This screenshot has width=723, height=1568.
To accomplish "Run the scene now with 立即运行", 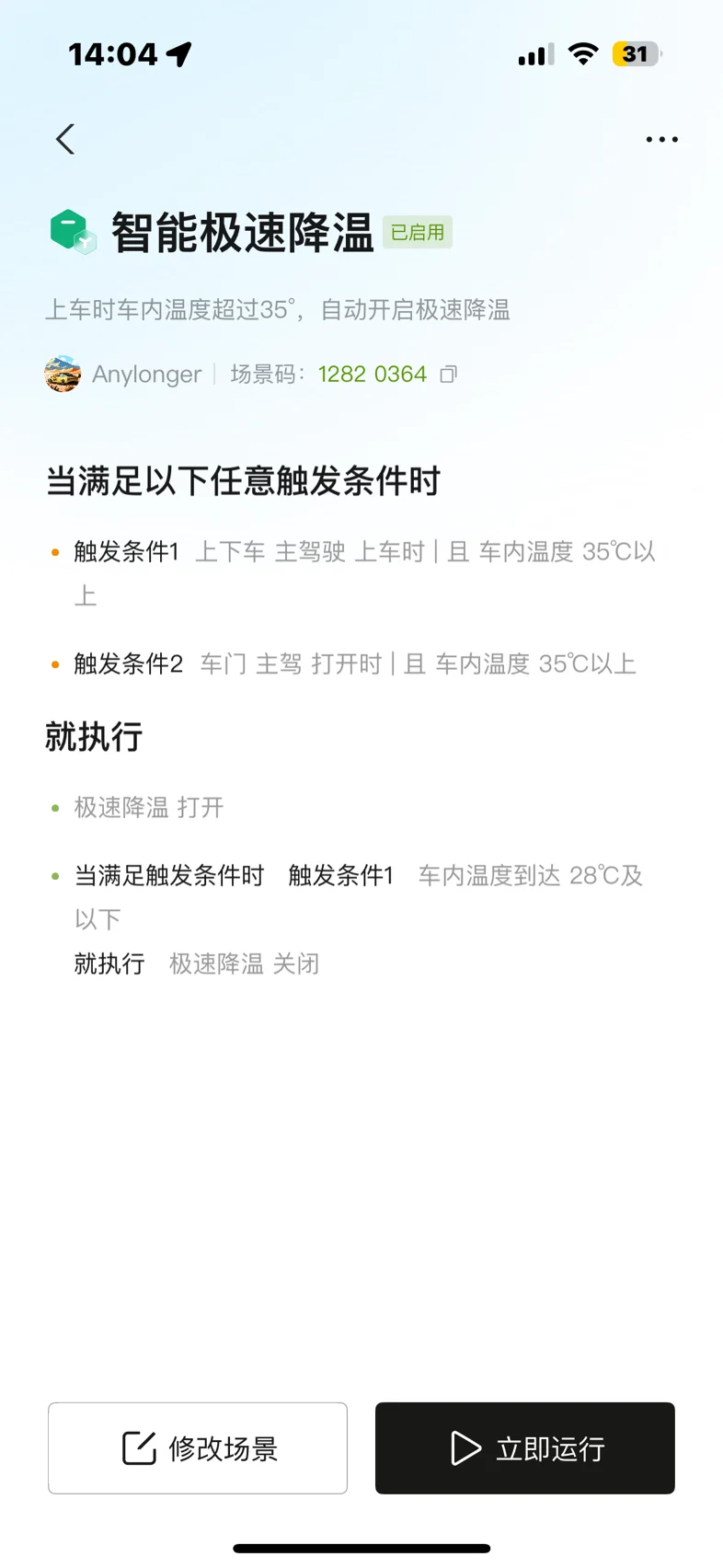I will tap(525, 1447).
